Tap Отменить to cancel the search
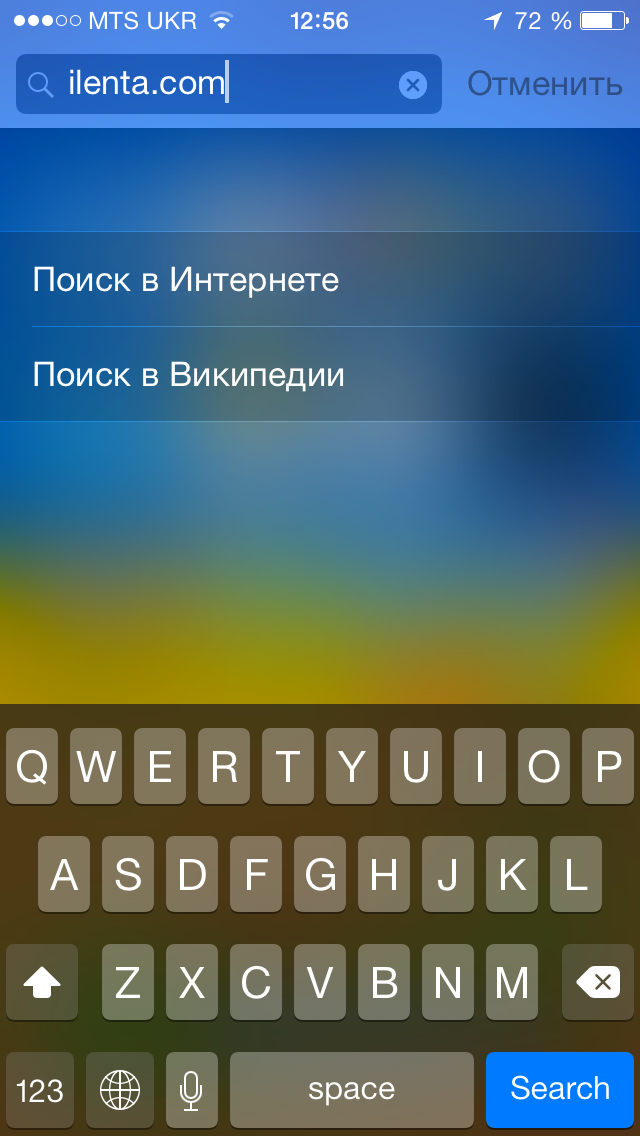 pos(545,84)
